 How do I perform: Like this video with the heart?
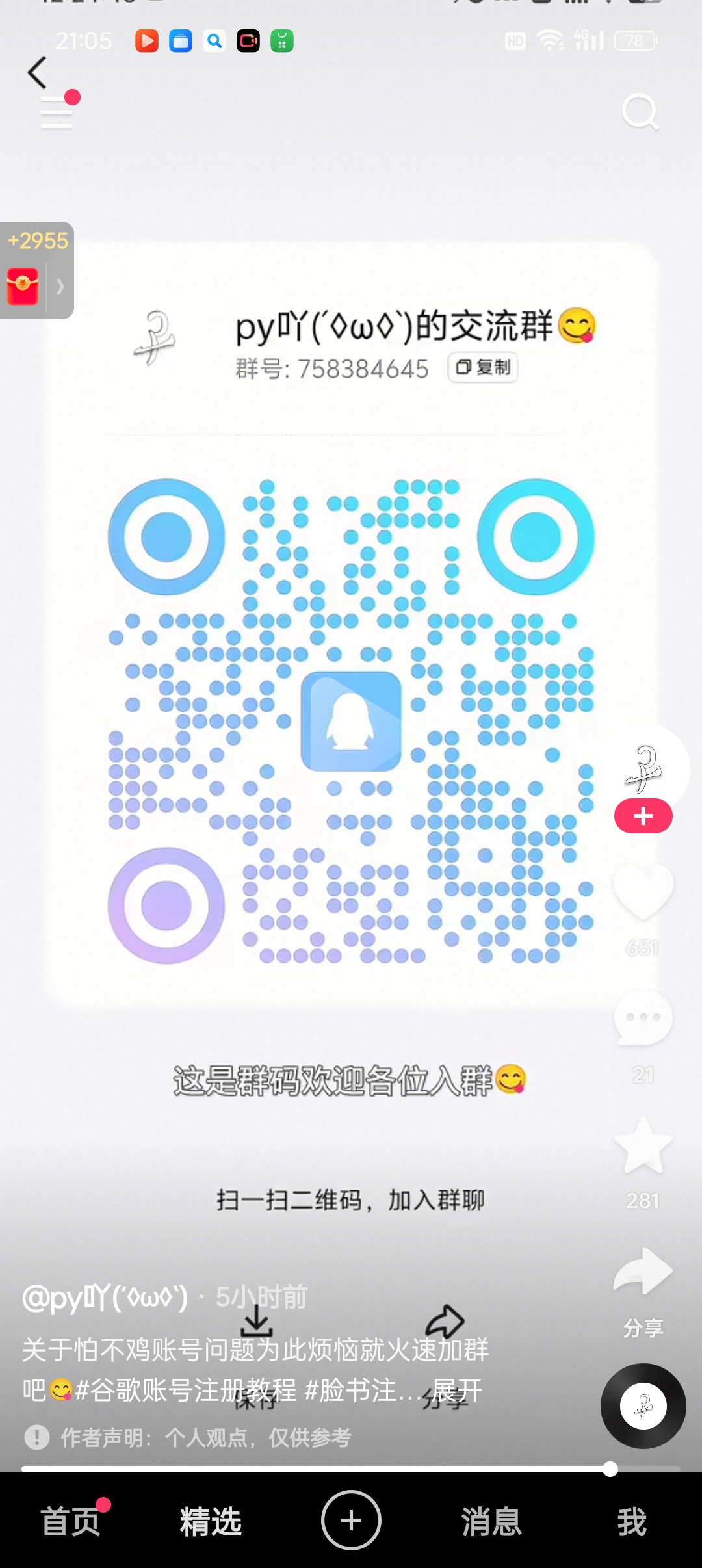[x=643, y=891]
